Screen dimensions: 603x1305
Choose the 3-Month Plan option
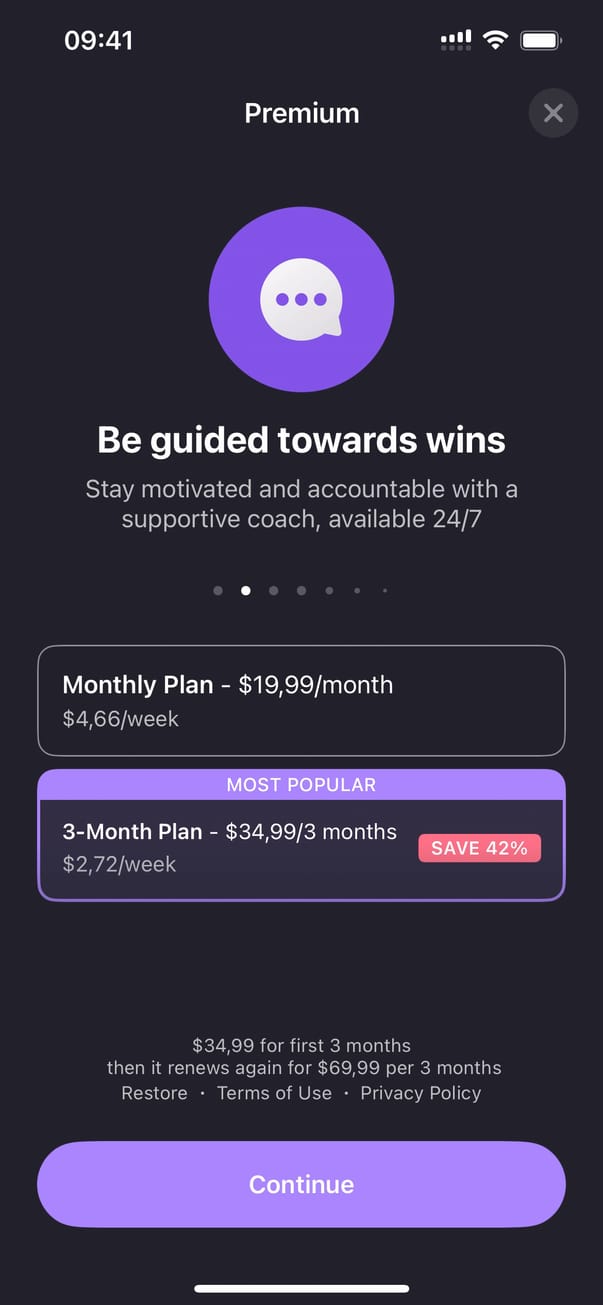coord(301,846)
